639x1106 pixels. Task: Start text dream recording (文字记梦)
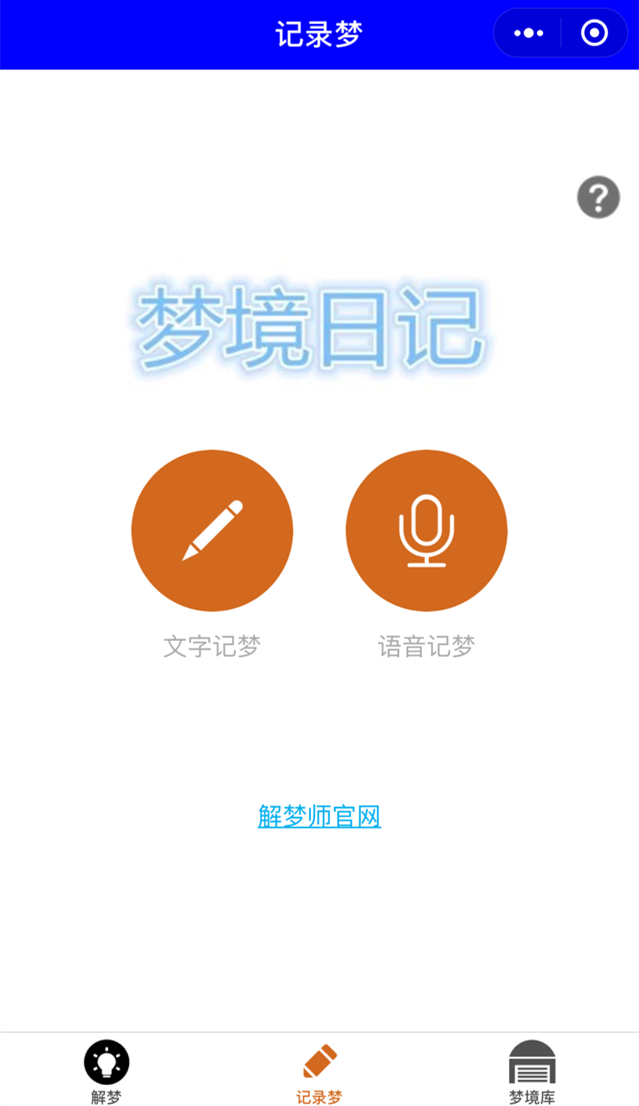point(212,531)
